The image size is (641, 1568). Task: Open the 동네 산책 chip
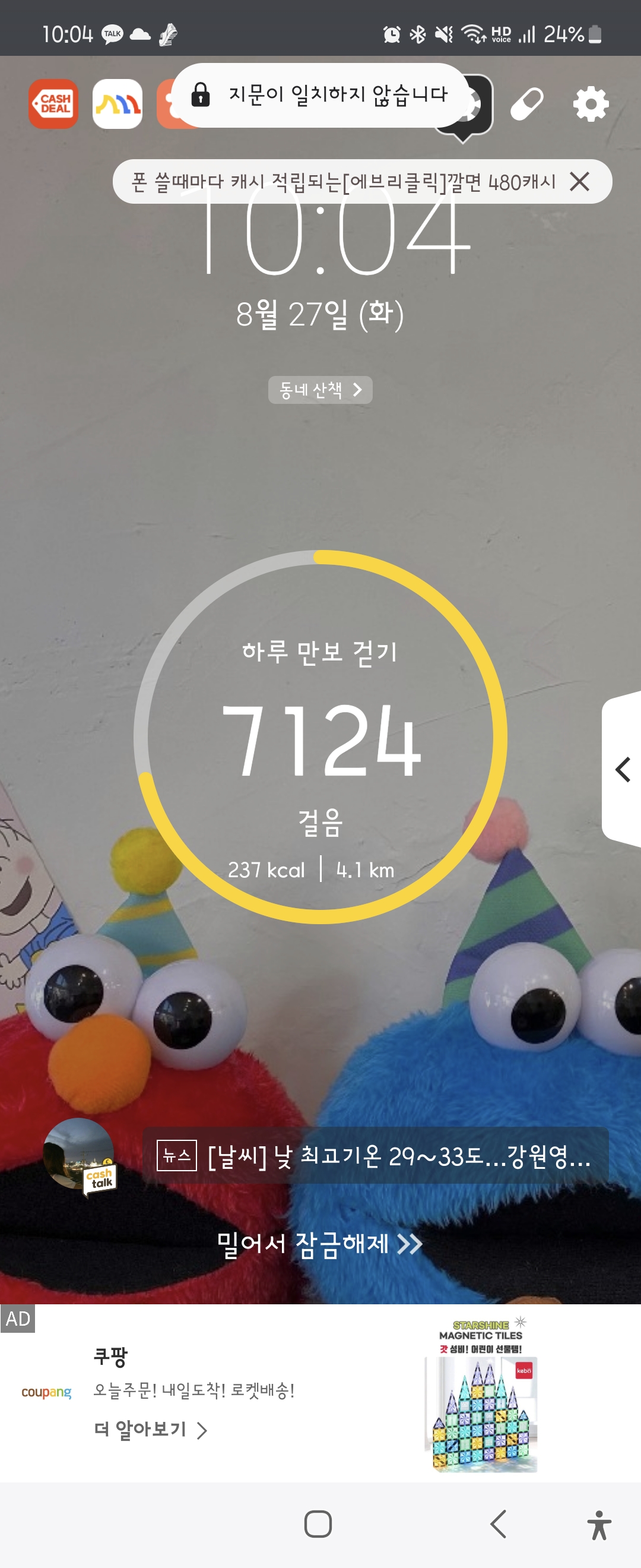click(320, 390)
